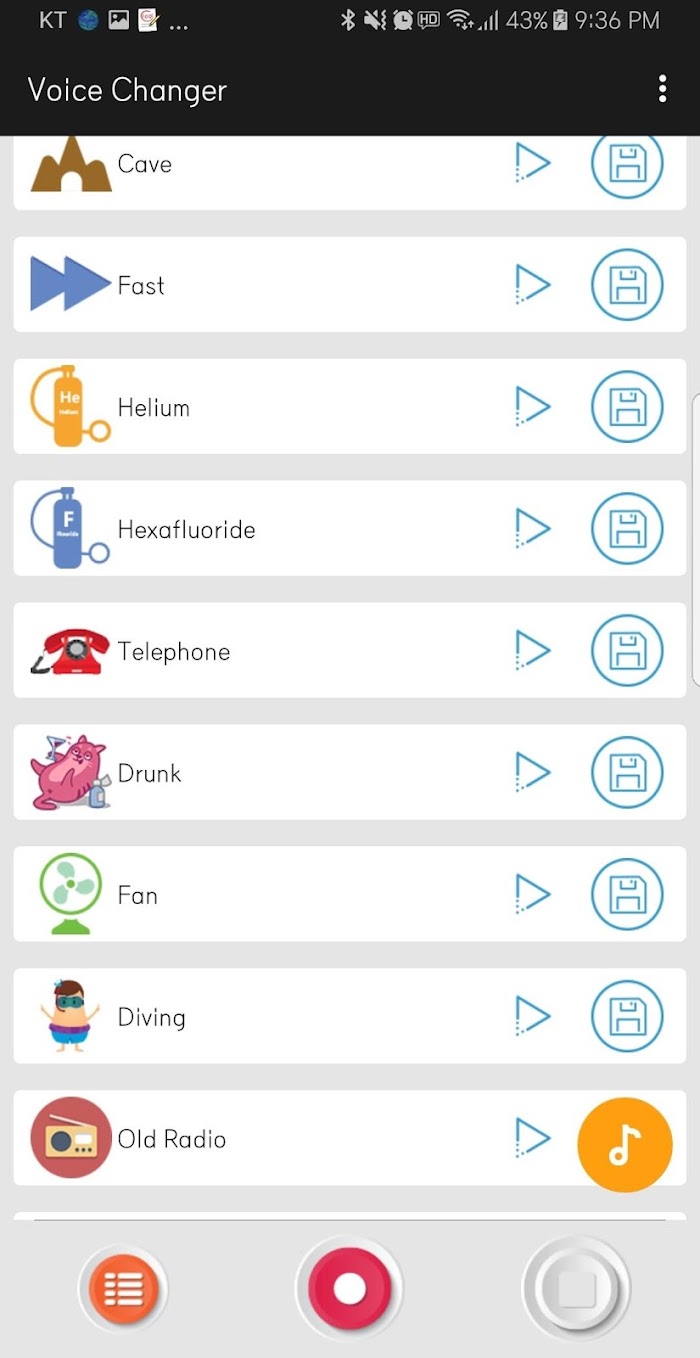Play the Fast voice effect
The width and height of the screenshot is (700, 1358).
click(x=533, y=285)
